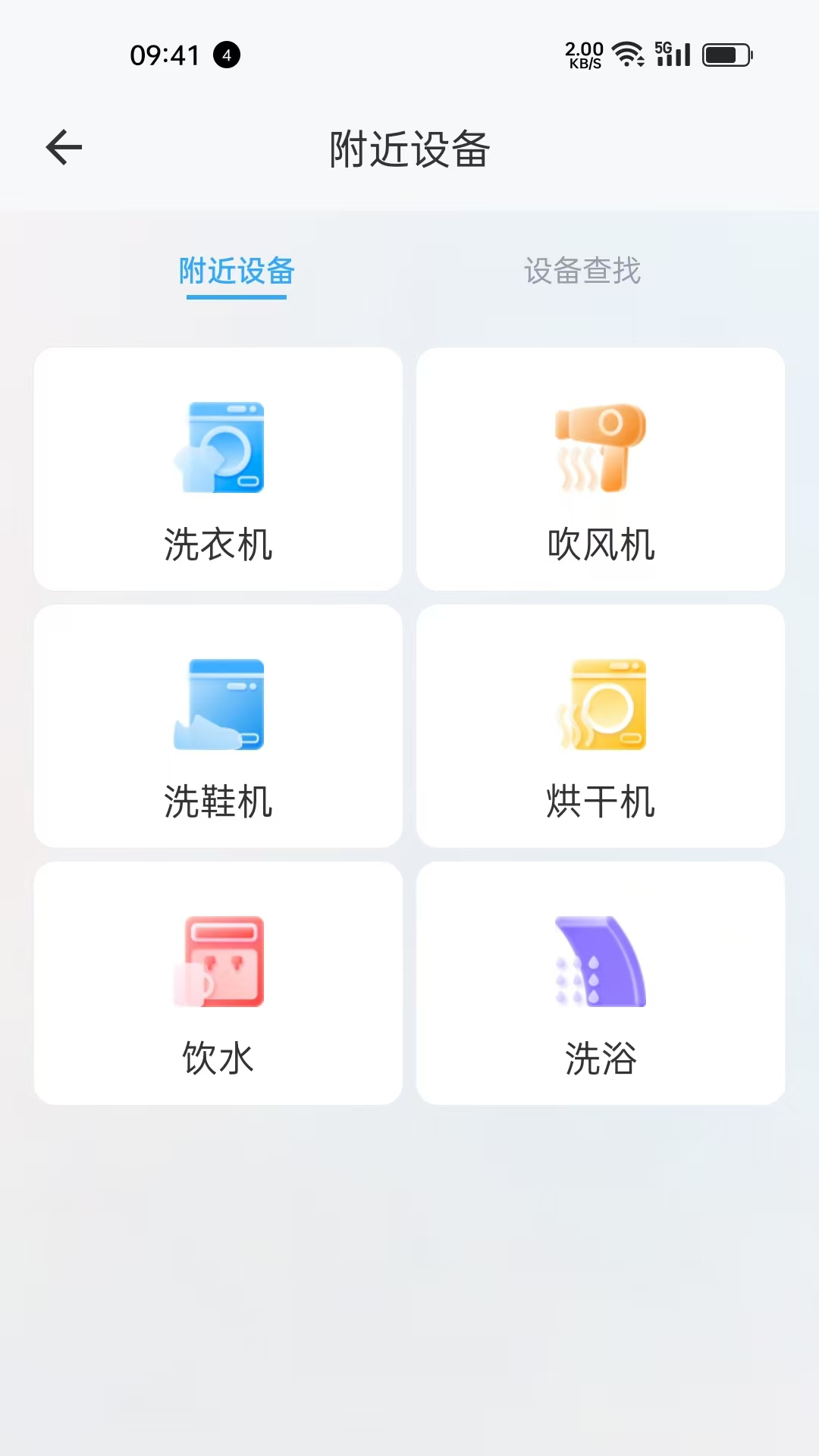Open the 吹风机 device card
819x1456 pixels.
click(x=601, y=469)
